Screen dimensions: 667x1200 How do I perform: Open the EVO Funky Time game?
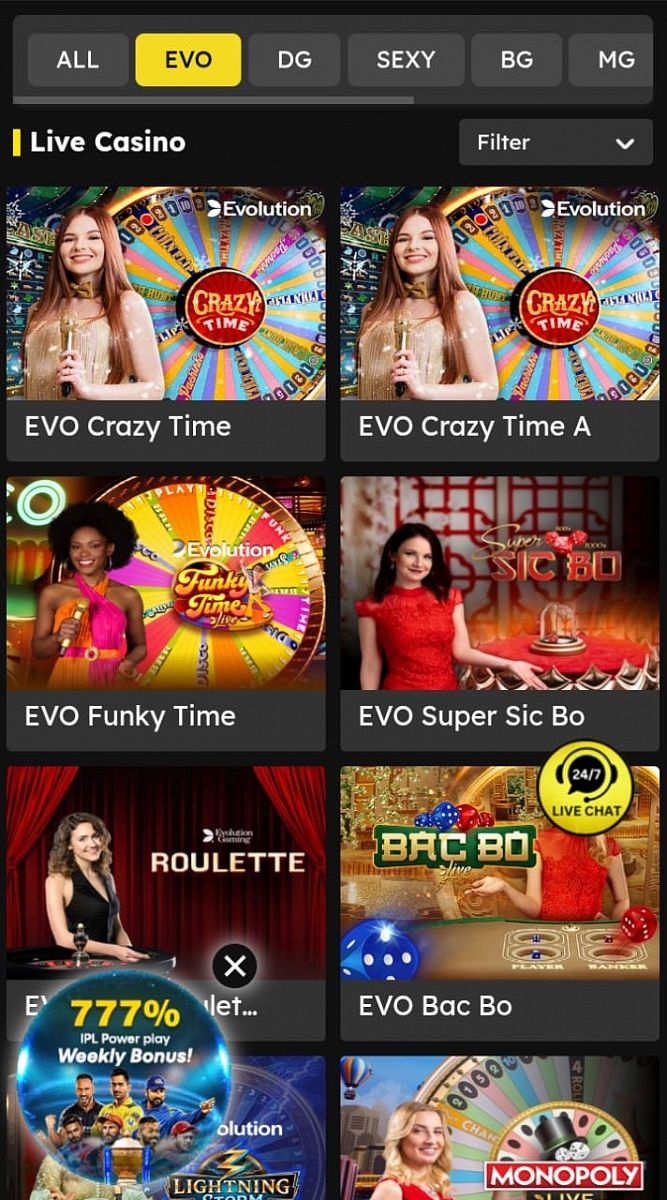pyautogui.click(x=166, y=612)
